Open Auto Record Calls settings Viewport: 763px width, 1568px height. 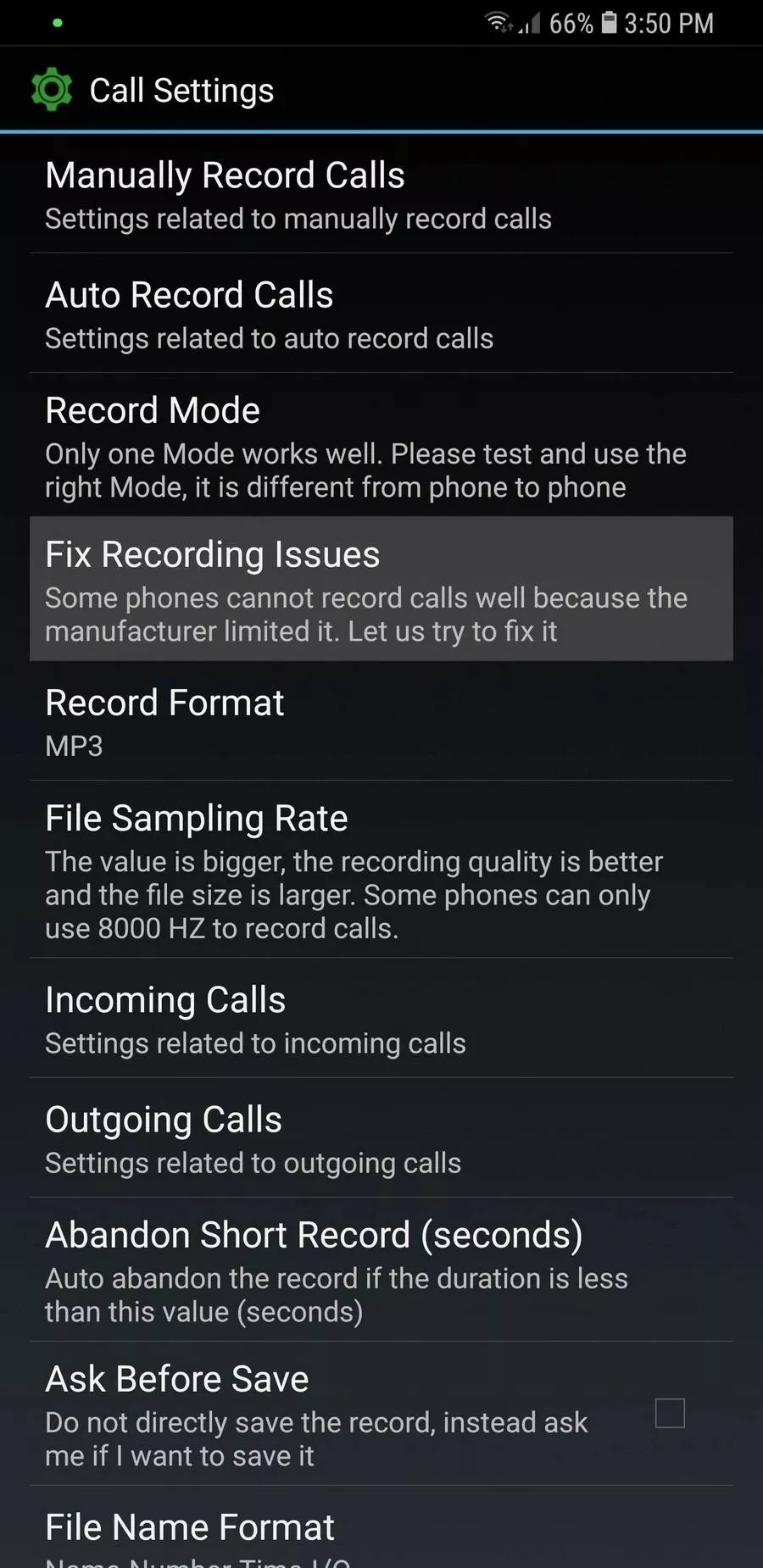pyautogui.click(x=381, y=314)
